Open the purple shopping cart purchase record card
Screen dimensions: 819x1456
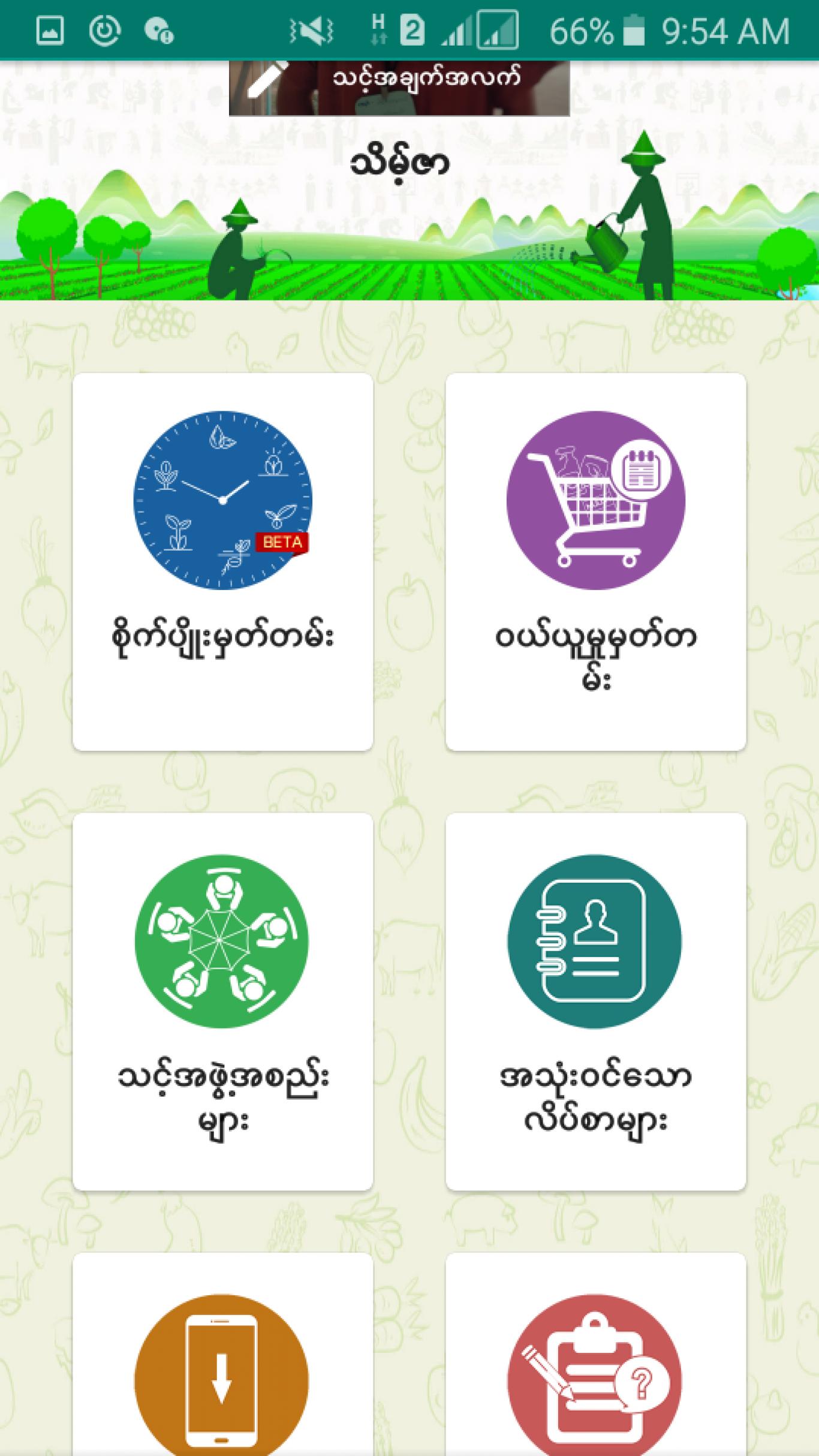[x=596, y=562]
